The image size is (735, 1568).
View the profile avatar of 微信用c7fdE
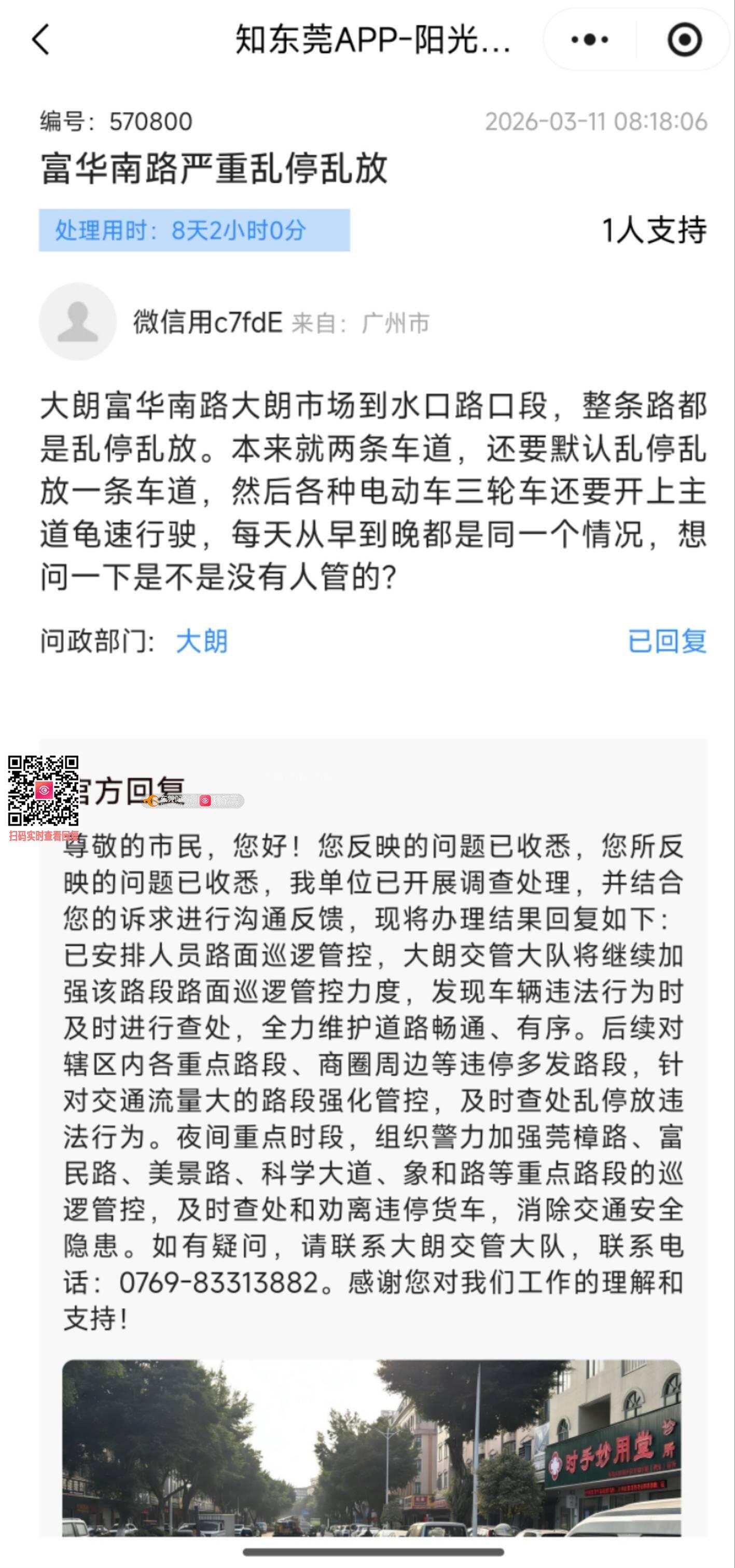click(x=78, y=322)
